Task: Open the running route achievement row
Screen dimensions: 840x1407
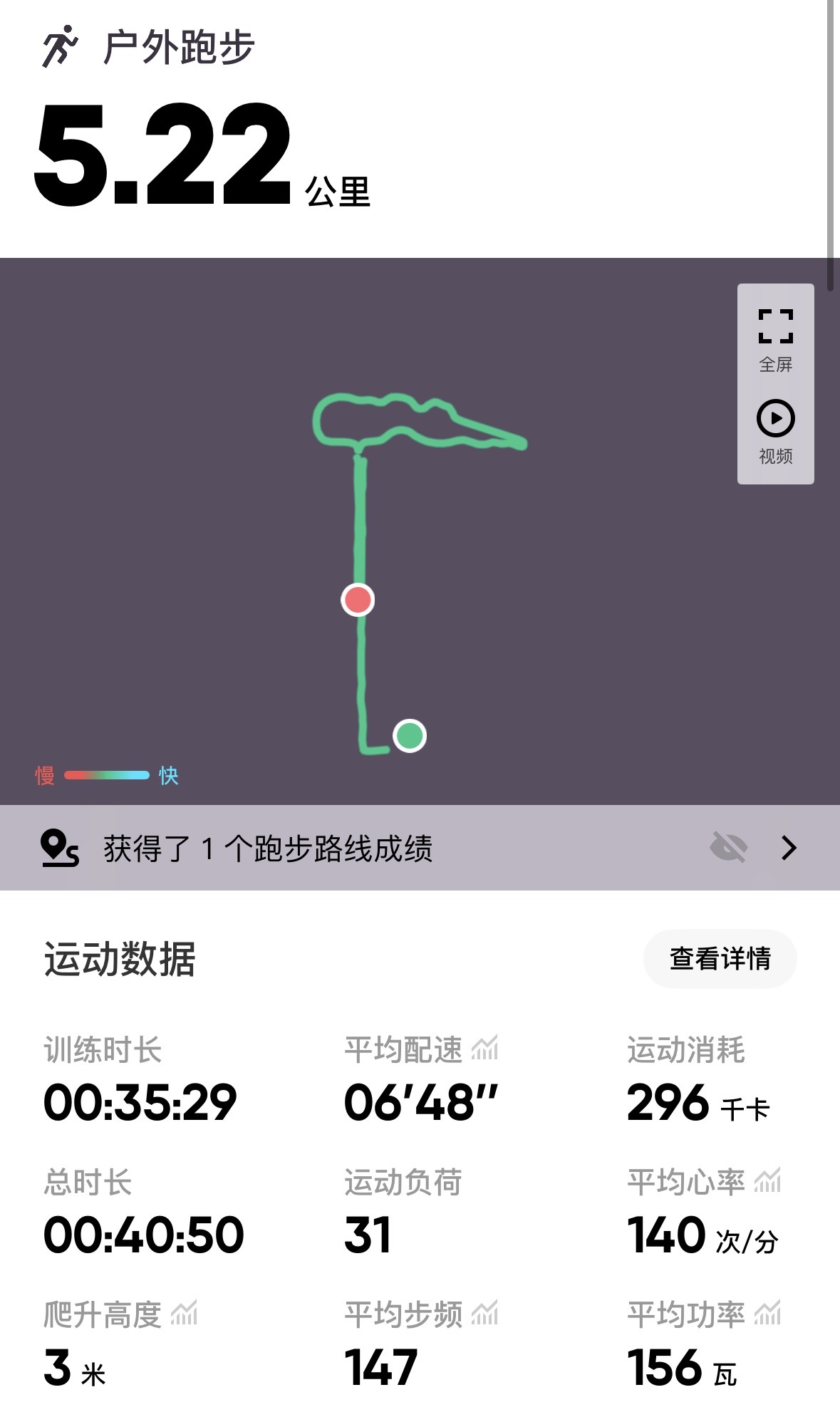Action: point(420,848)
